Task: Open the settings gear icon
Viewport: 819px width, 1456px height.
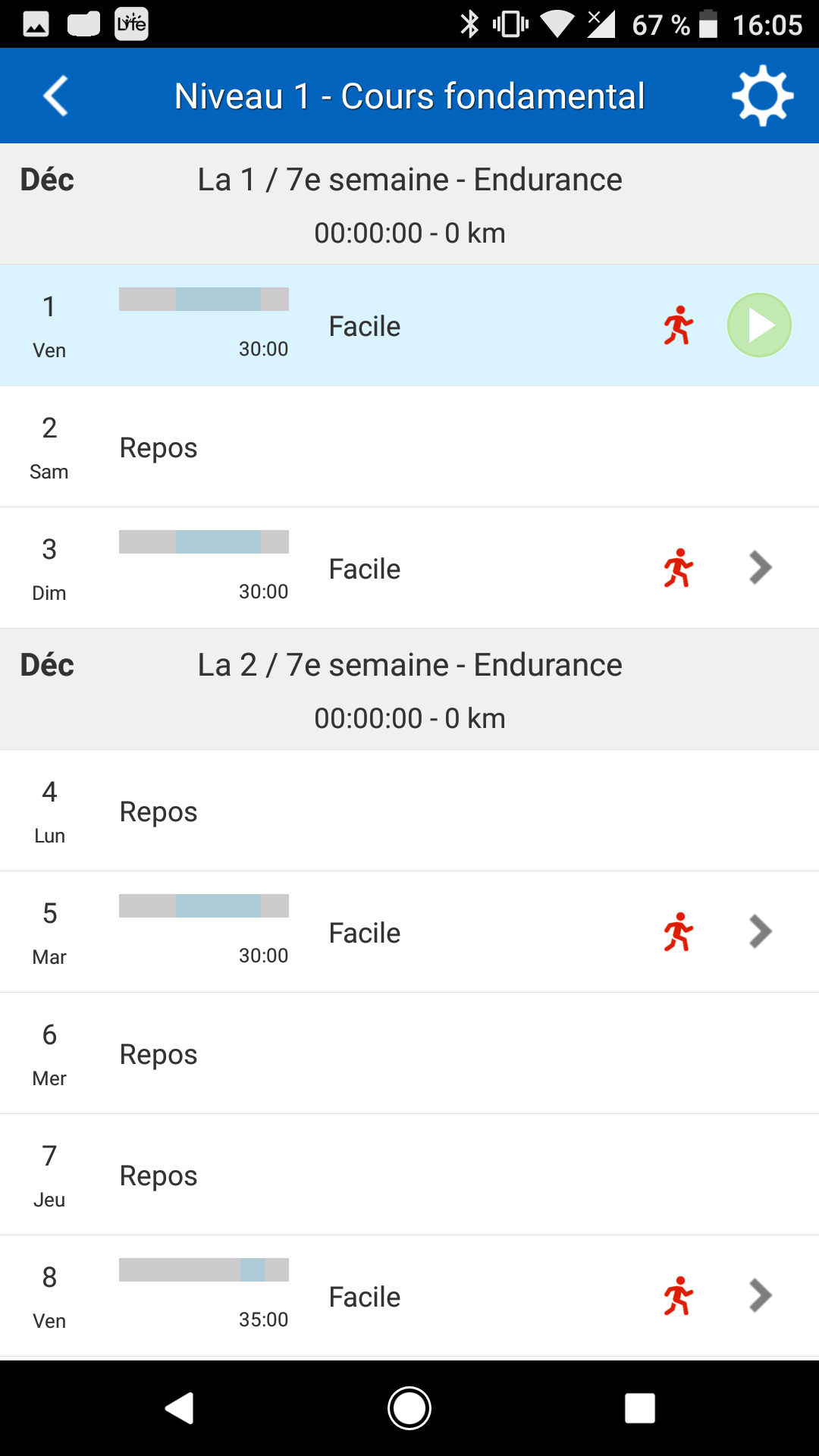Action: (x=762, y=96)
